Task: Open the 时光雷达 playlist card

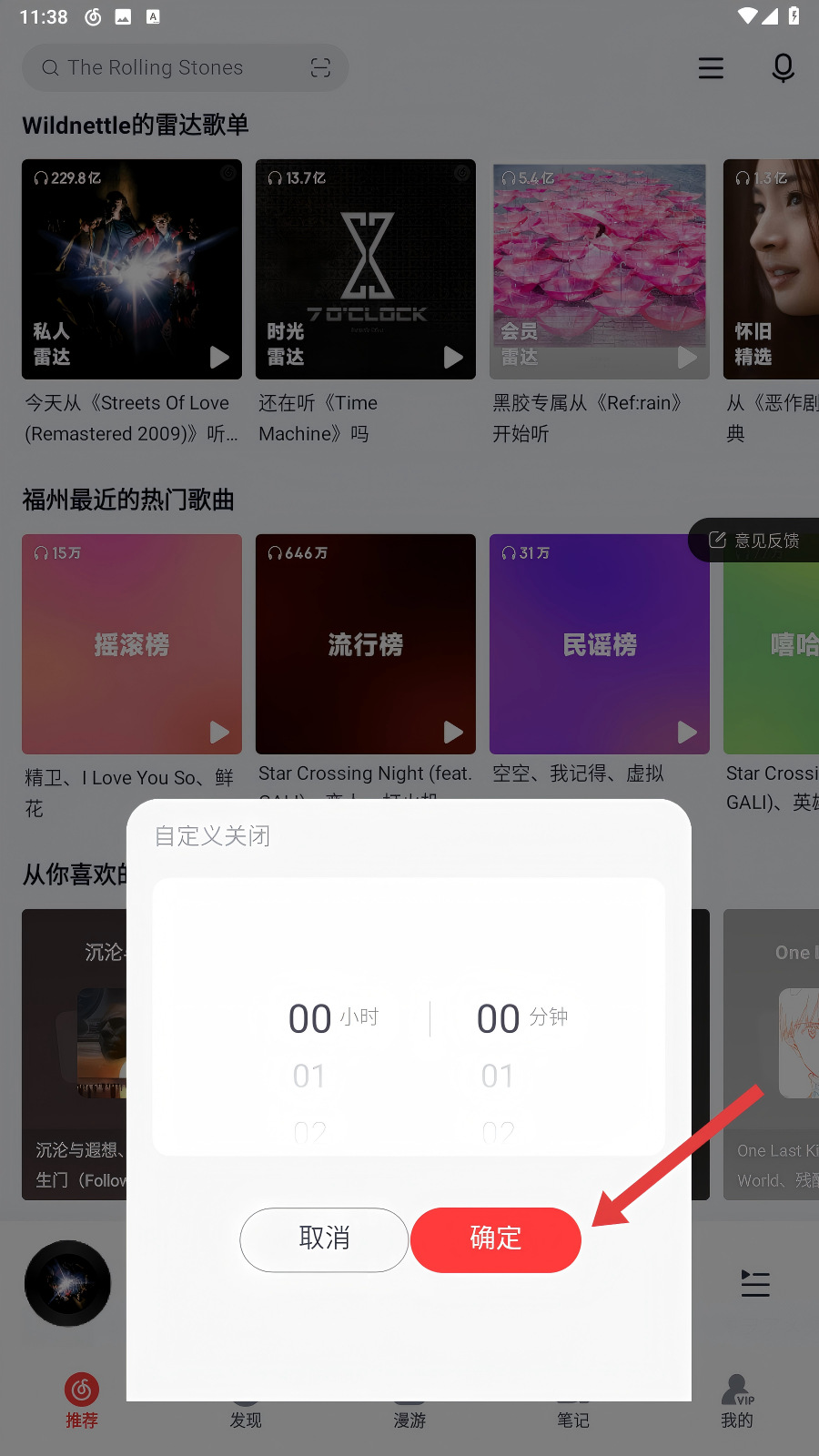Action: (366, 269)
